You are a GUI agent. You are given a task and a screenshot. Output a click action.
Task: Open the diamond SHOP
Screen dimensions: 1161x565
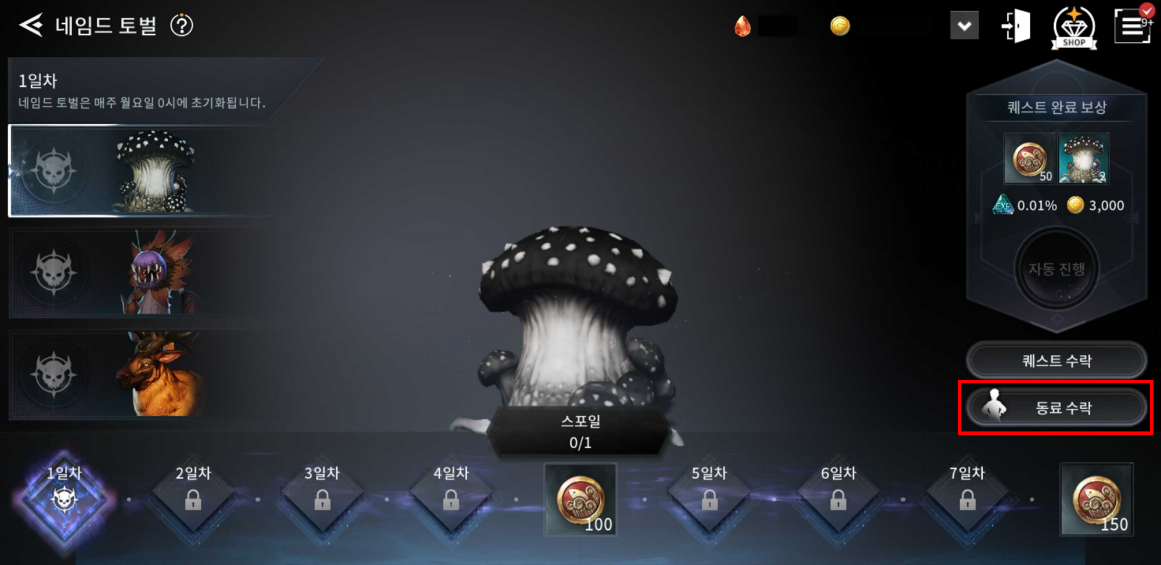pos(1073,27)
